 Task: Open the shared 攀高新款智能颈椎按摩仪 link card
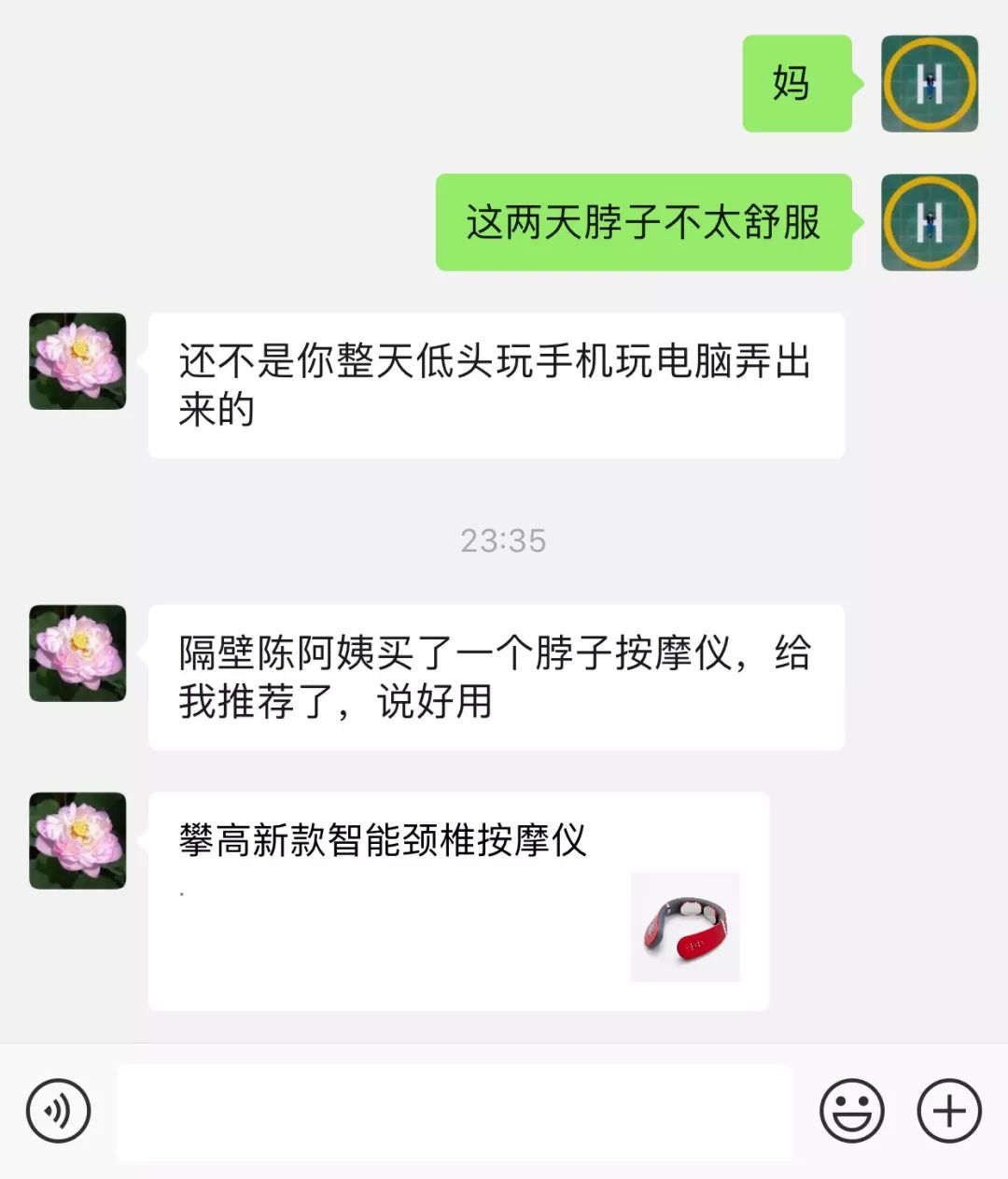point(458,901)
